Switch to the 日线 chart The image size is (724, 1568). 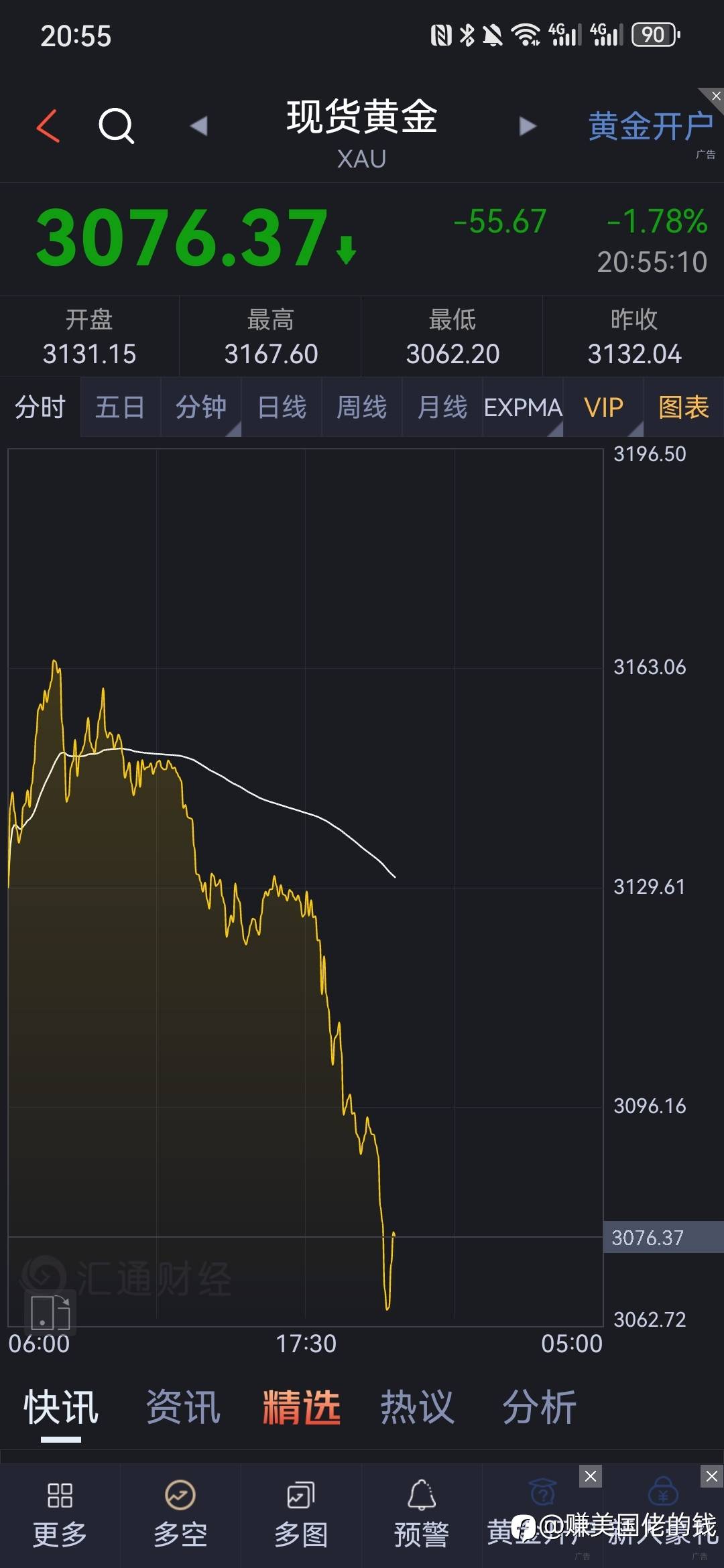(x=282, y=407)
